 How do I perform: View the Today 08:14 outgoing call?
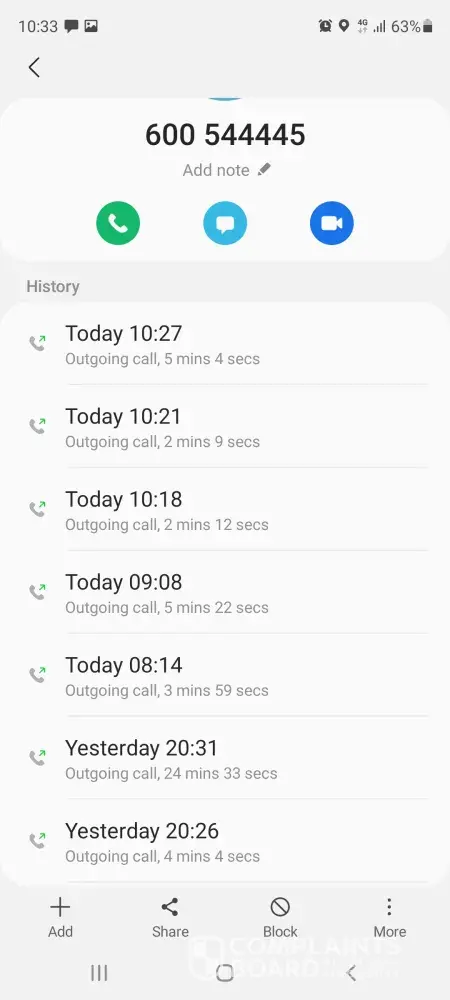coord(225,675)
